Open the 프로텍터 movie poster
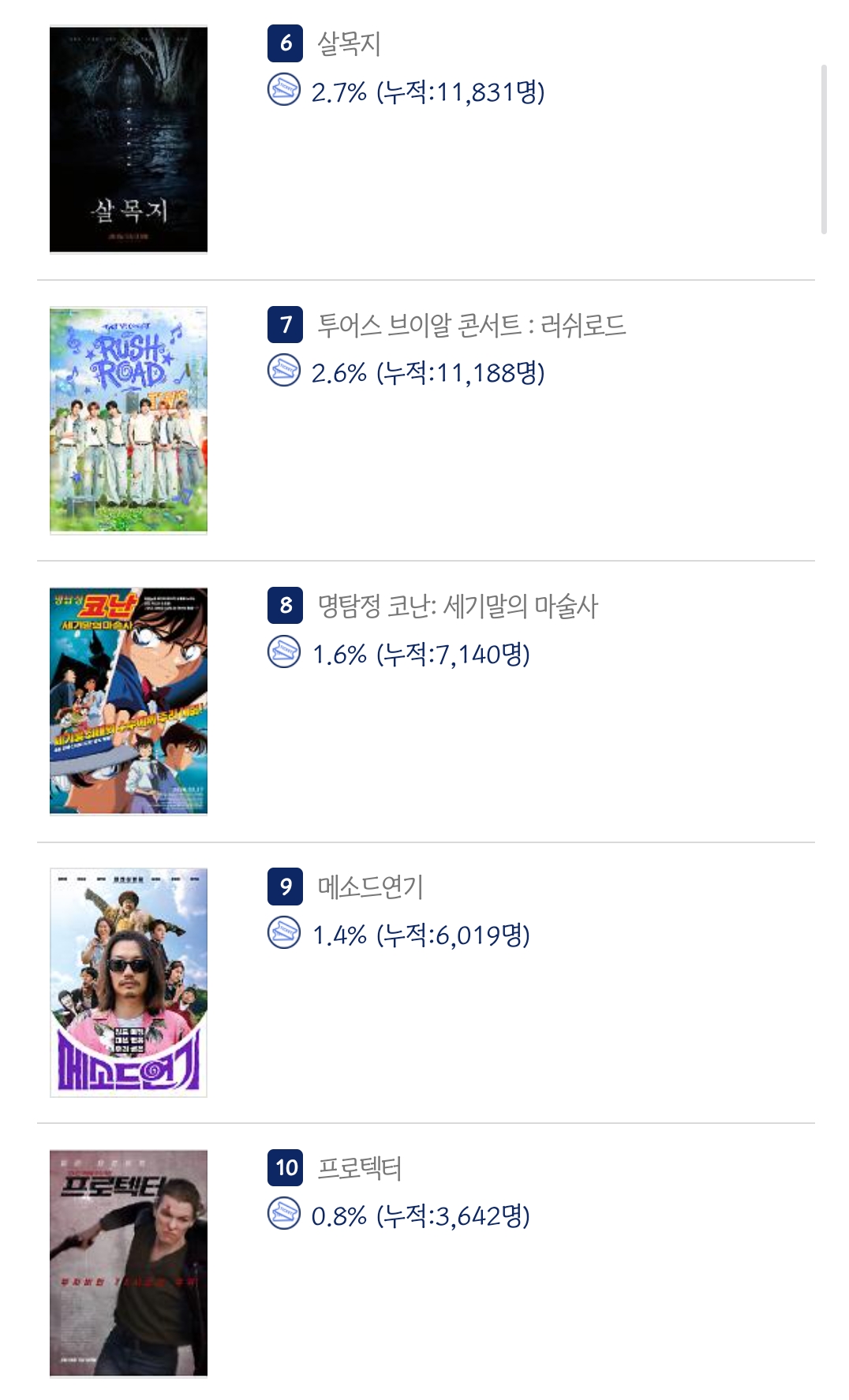Viewport: 849px width, 1400px height. point(129,1264)
